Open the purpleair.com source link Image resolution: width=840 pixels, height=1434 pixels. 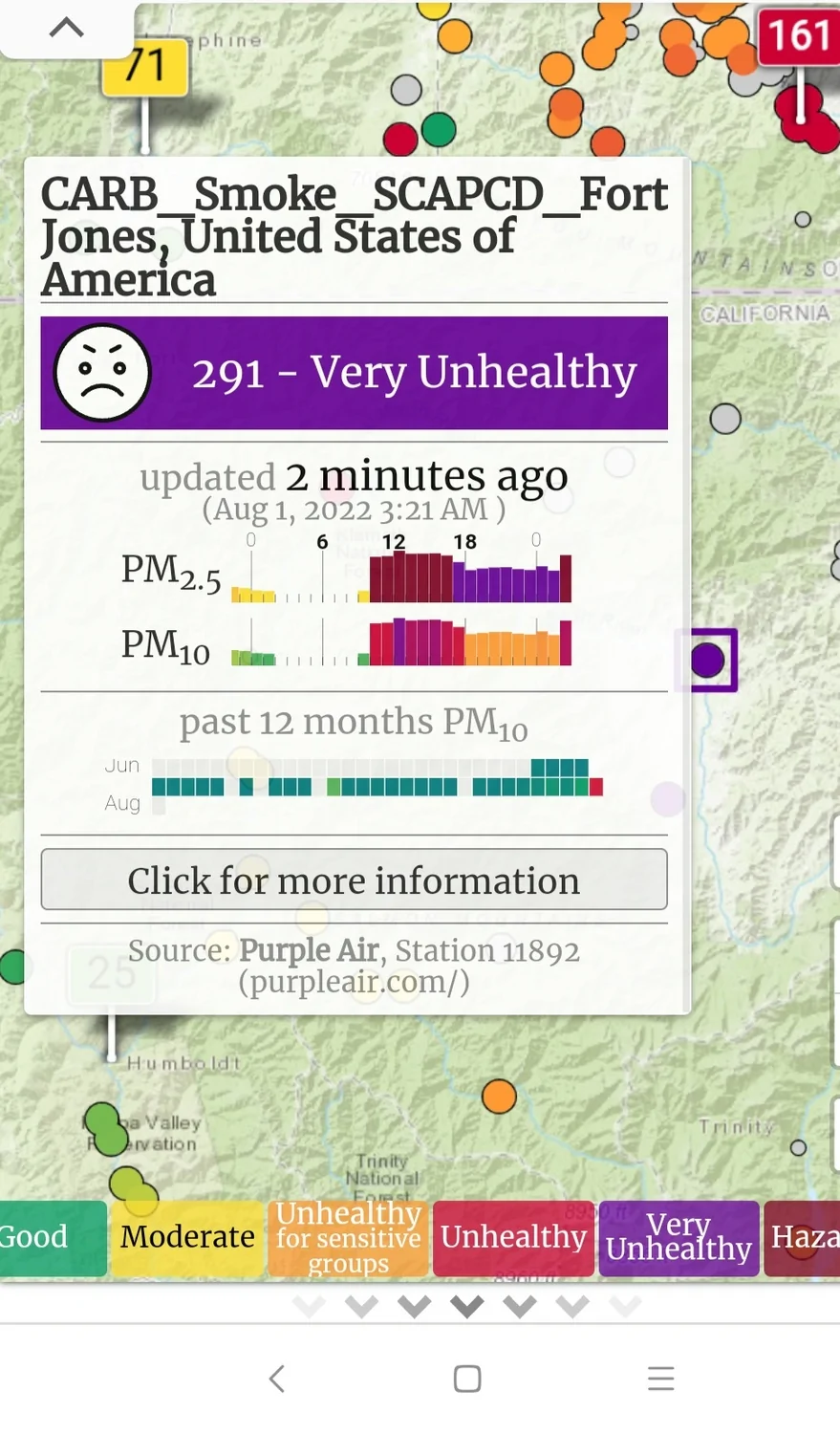click(x=354, y=982)
